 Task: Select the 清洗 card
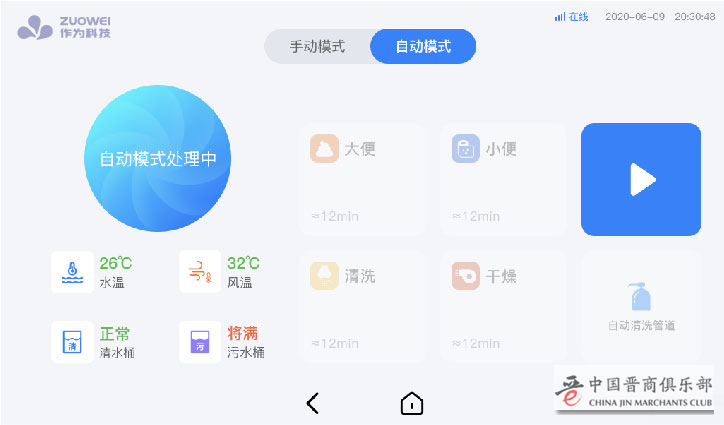pyautogui.click(x=362, y=306)
